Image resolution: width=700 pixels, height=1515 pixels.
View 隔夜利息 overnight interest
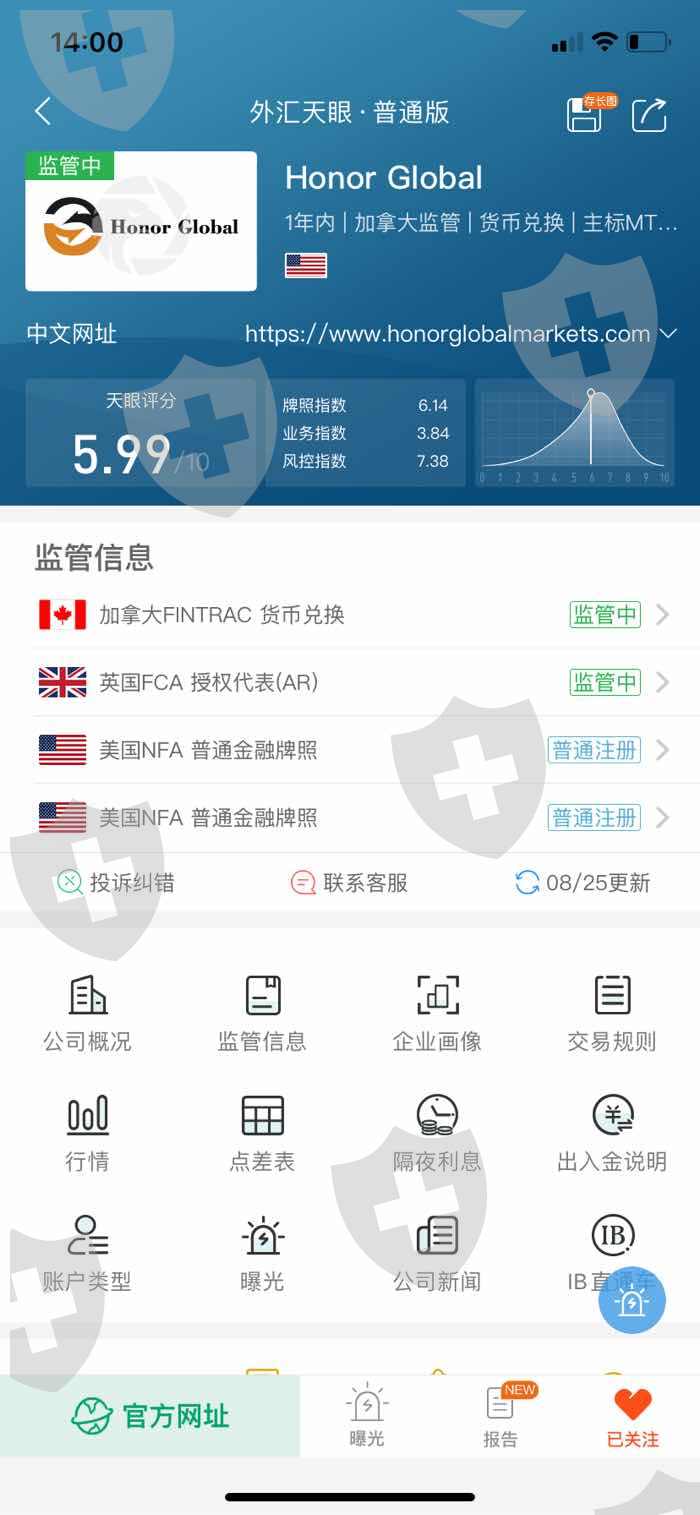tap(437, 1133)
